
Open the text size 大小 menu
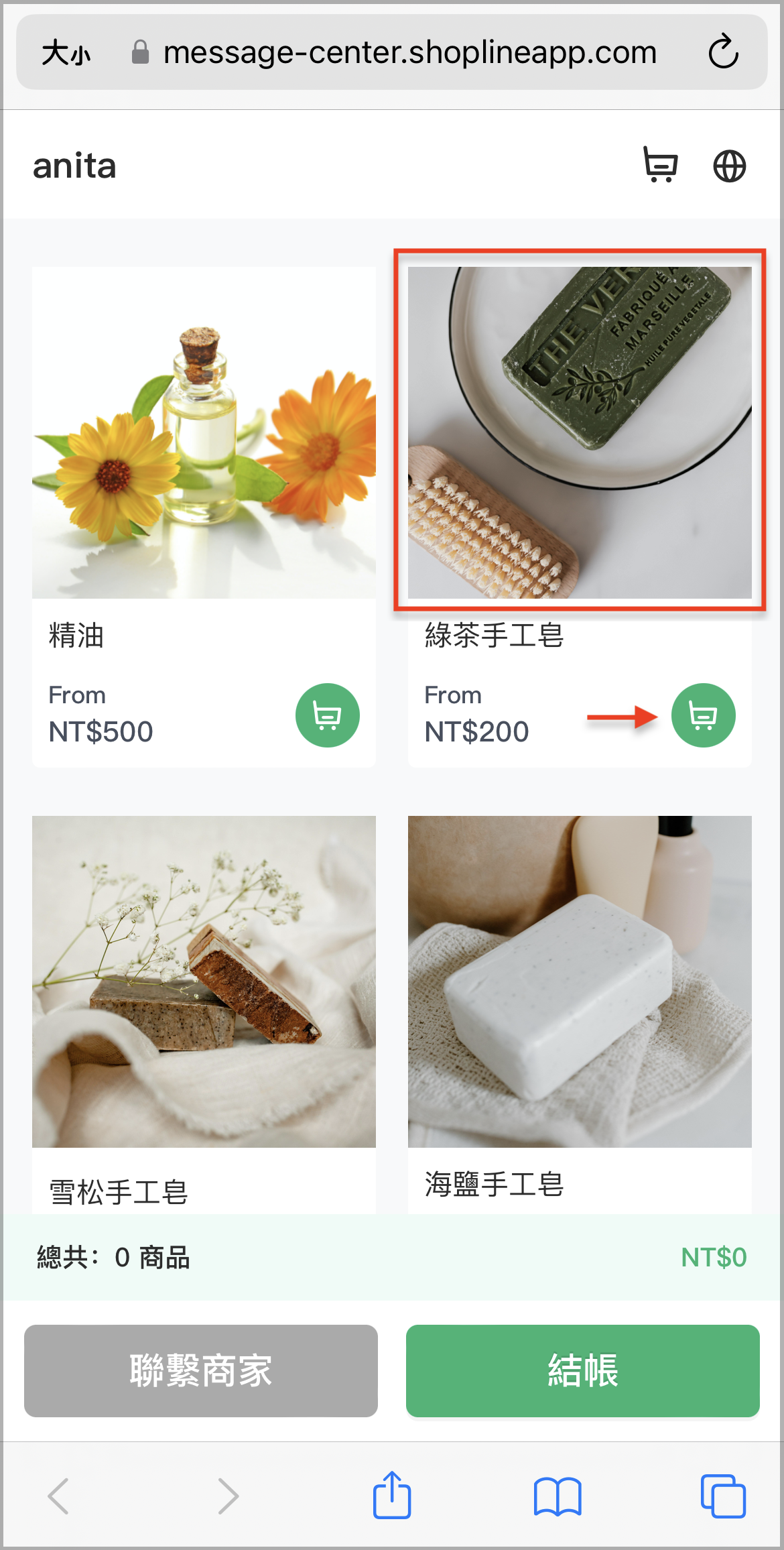(66, 52)
